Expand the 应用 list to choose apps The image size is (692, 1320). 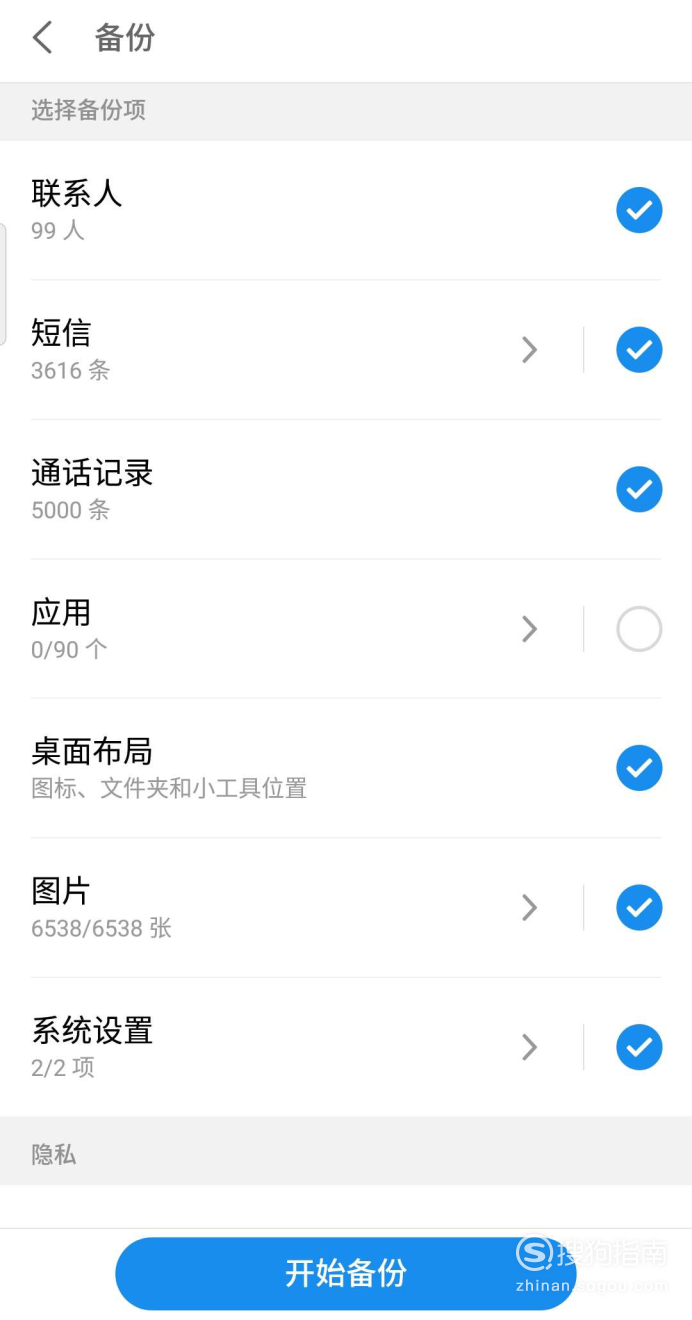click(530, 629)
